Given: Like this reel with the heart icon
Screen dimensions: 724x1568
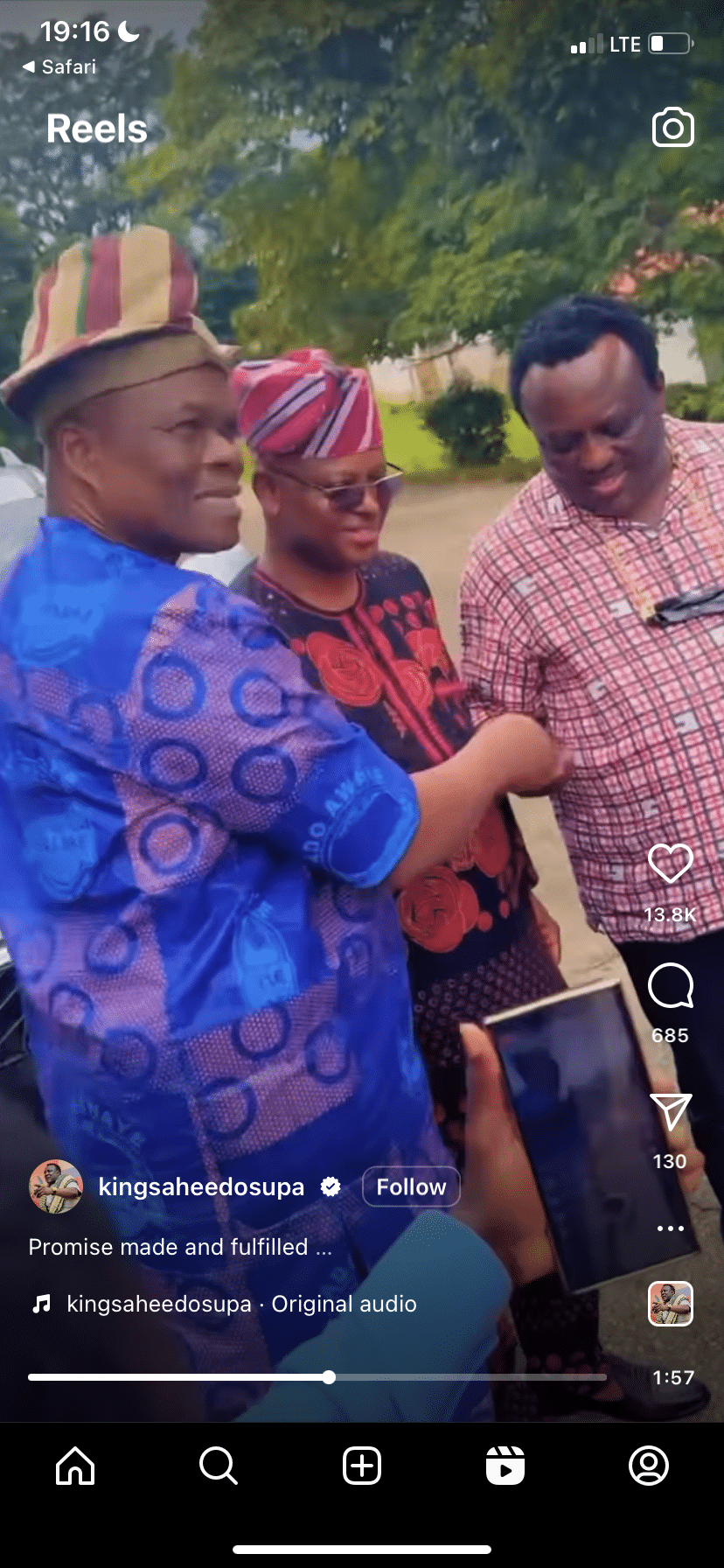Looking at the screenshot, I should [x=671, y=864].
